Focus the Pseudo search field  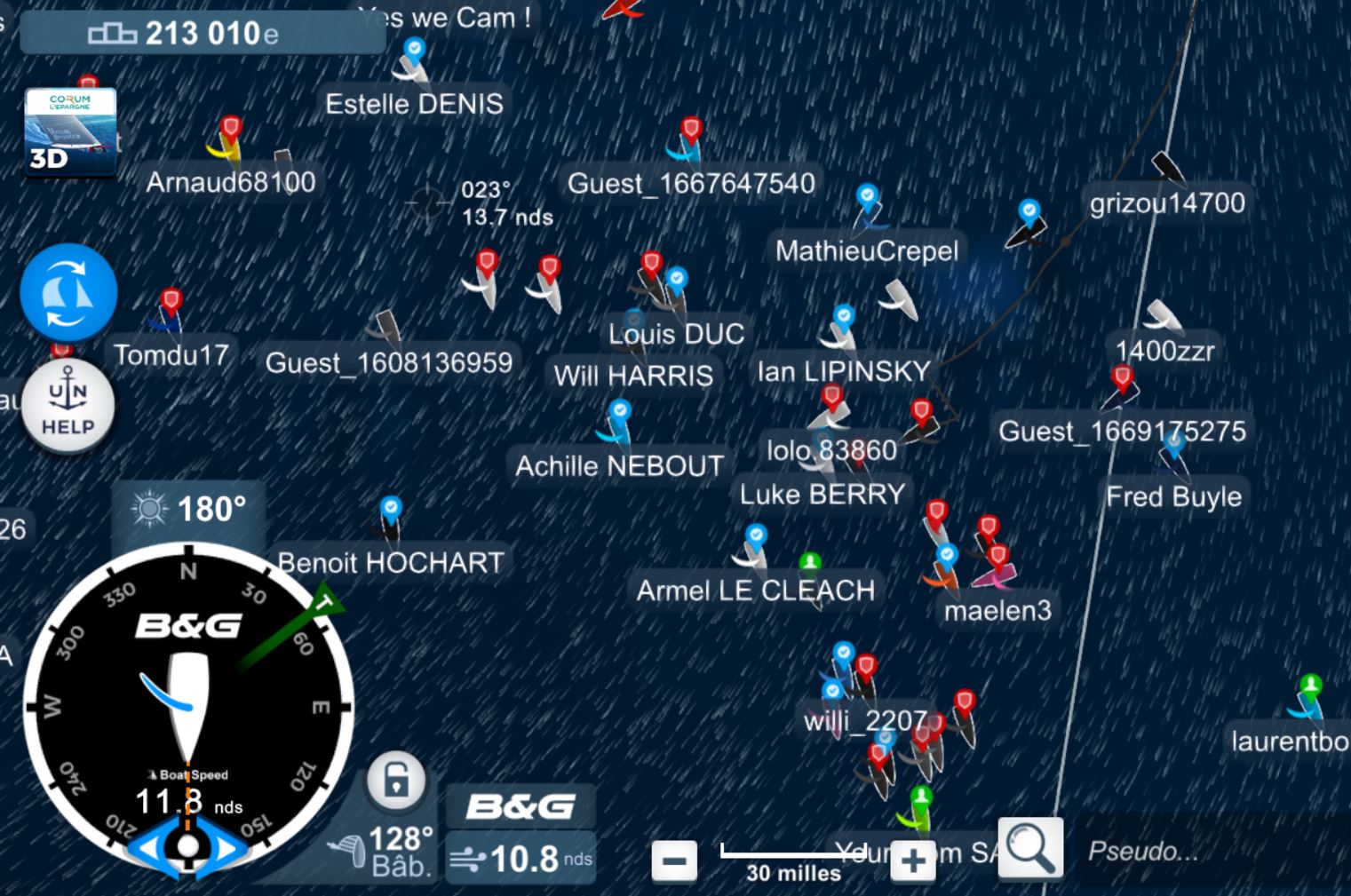1199,852
